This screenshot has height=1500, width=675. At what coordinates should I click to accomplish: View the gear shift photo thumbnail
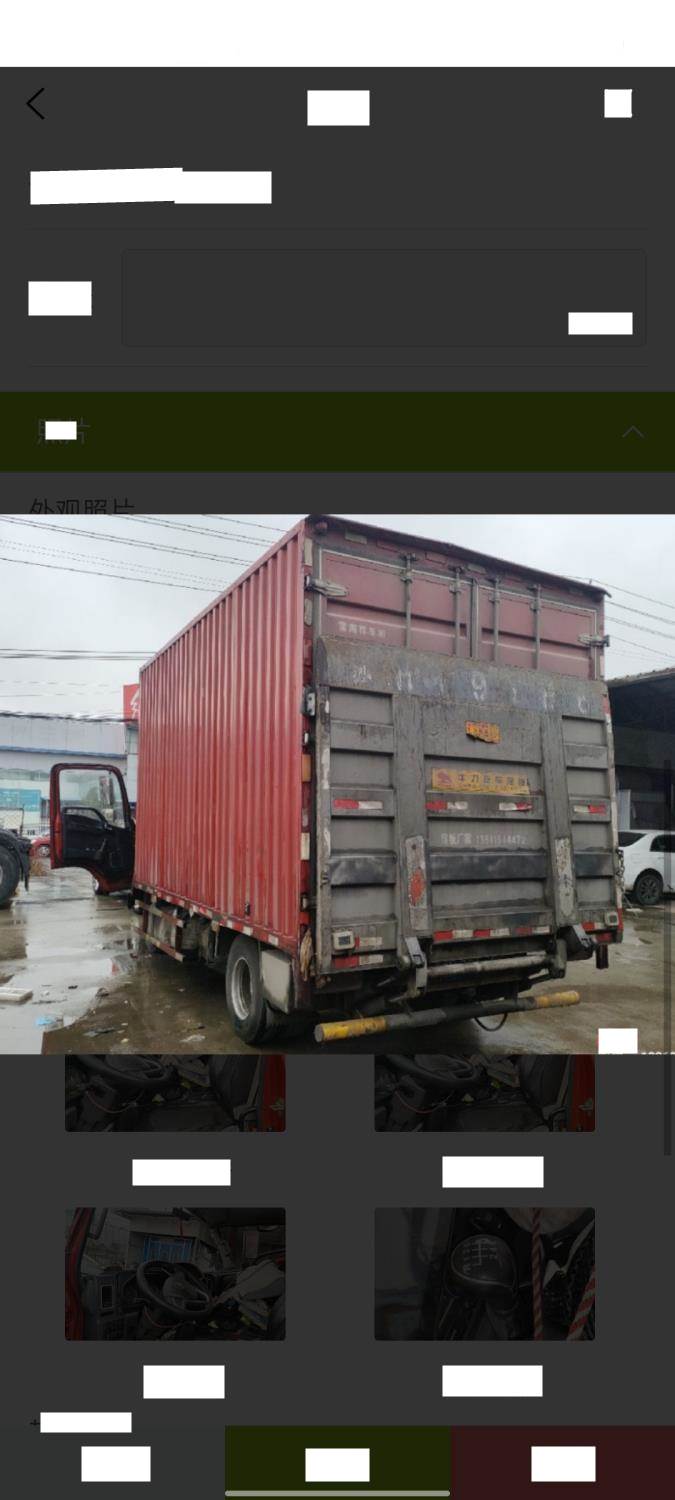[x=484, y=1273]
